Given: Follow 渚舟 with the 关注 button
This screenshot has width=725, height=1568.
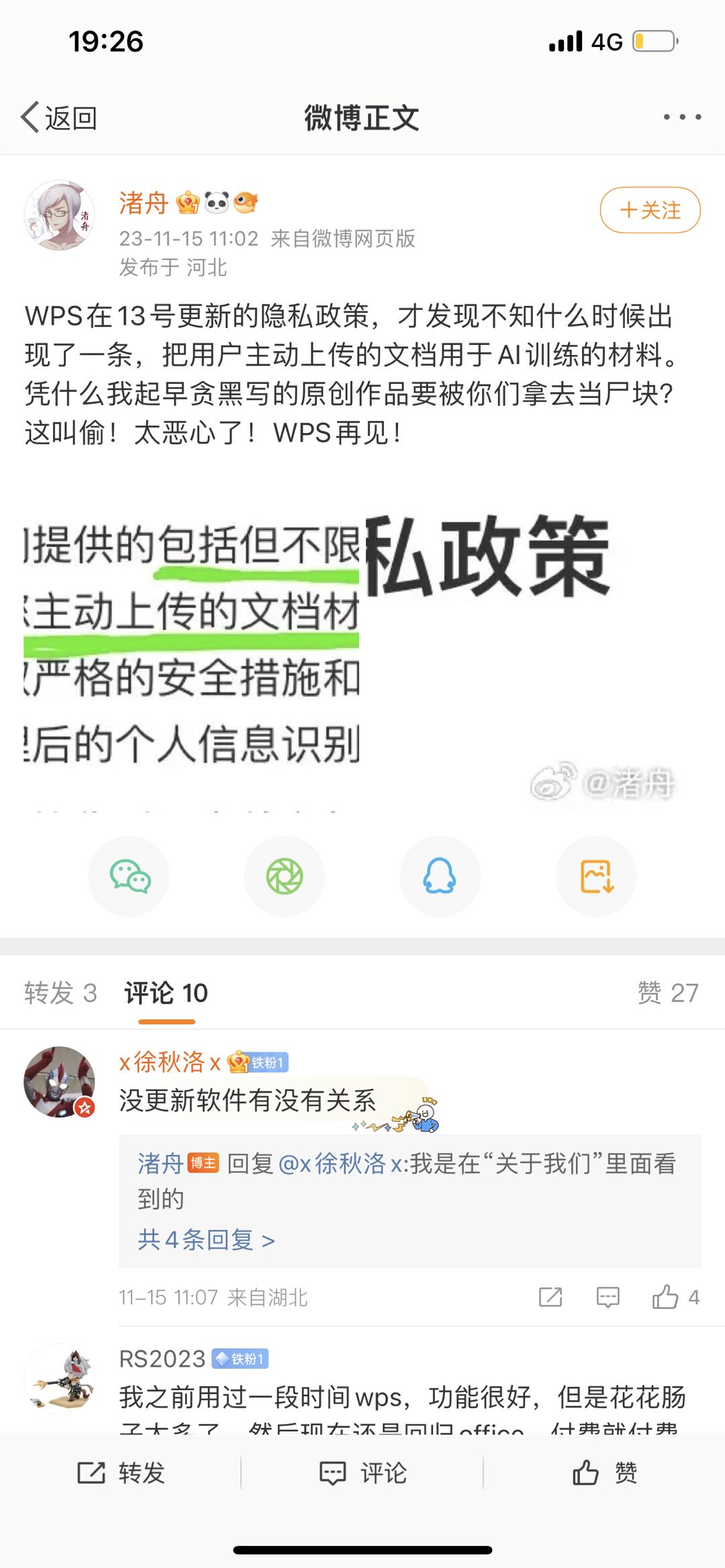Looking at the screenshot, I should (x=650, y=210).
